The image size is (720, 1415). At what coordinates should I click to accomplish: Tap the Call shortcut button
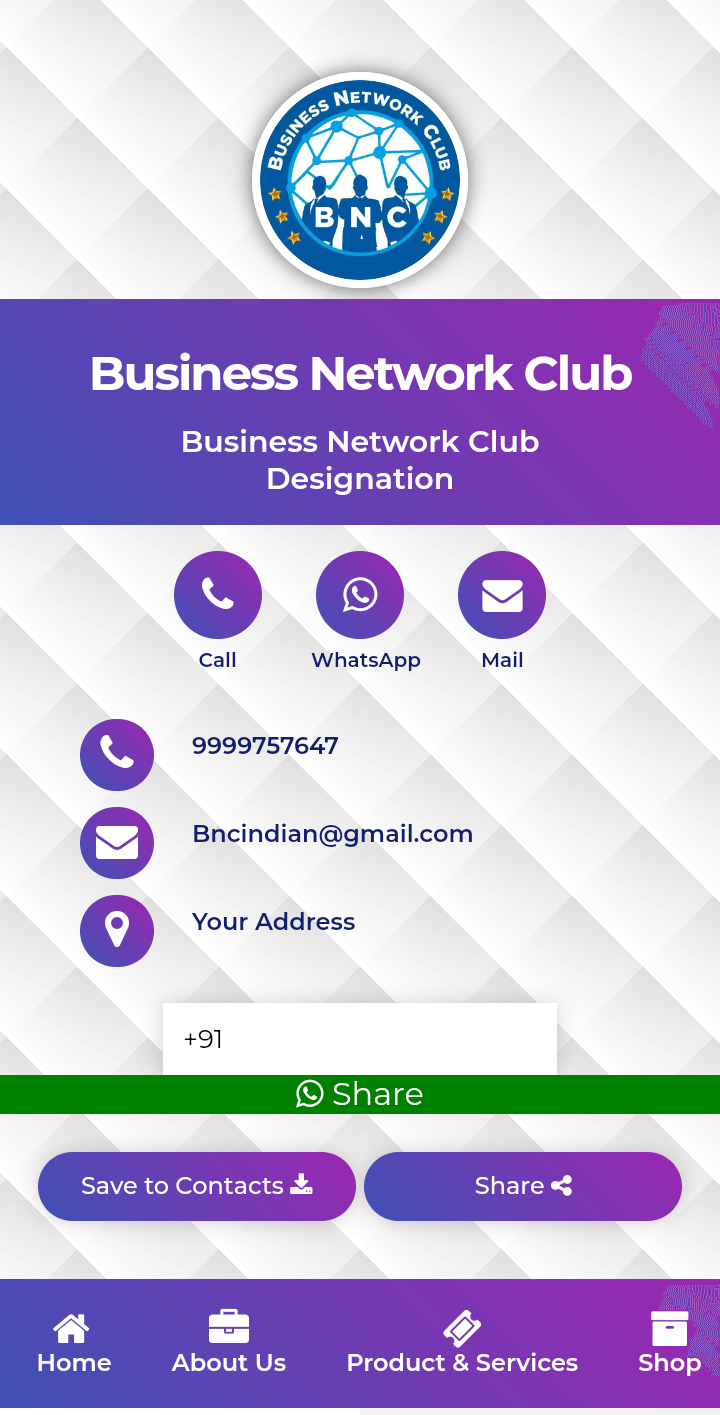tap(218, 595)
